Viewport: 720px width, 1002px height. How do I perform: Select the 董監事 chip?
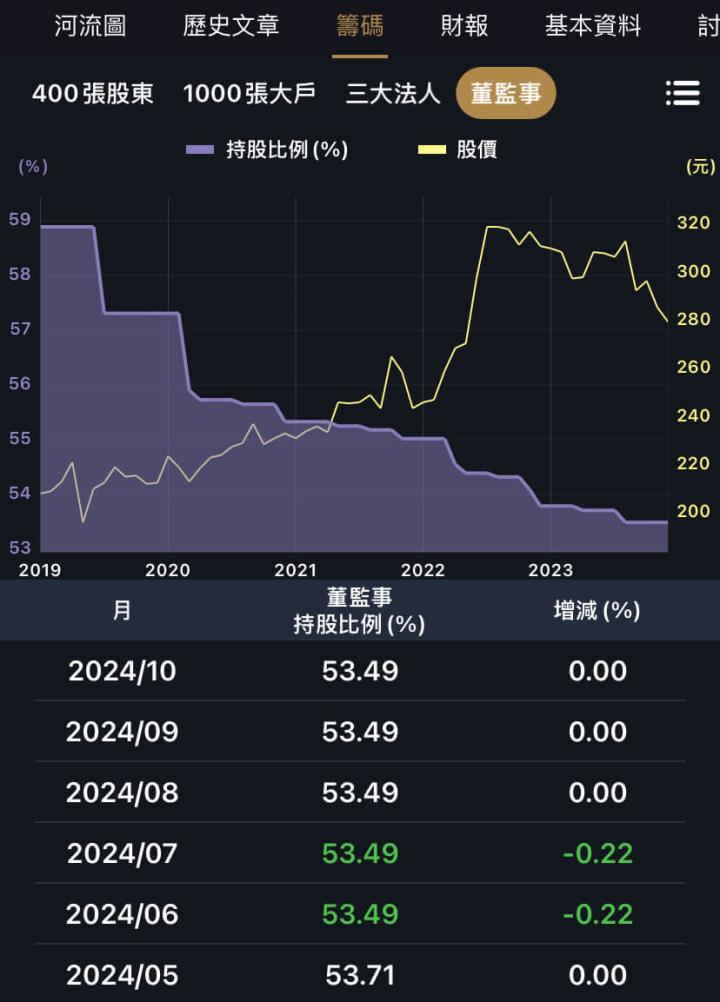tap(506, 94)
